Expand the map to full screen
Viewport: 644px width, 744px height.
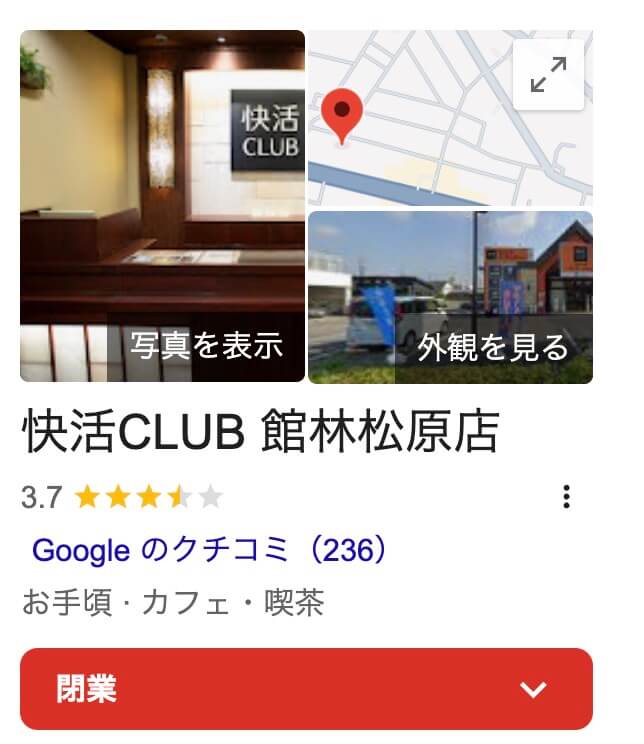tap(548, 75)
